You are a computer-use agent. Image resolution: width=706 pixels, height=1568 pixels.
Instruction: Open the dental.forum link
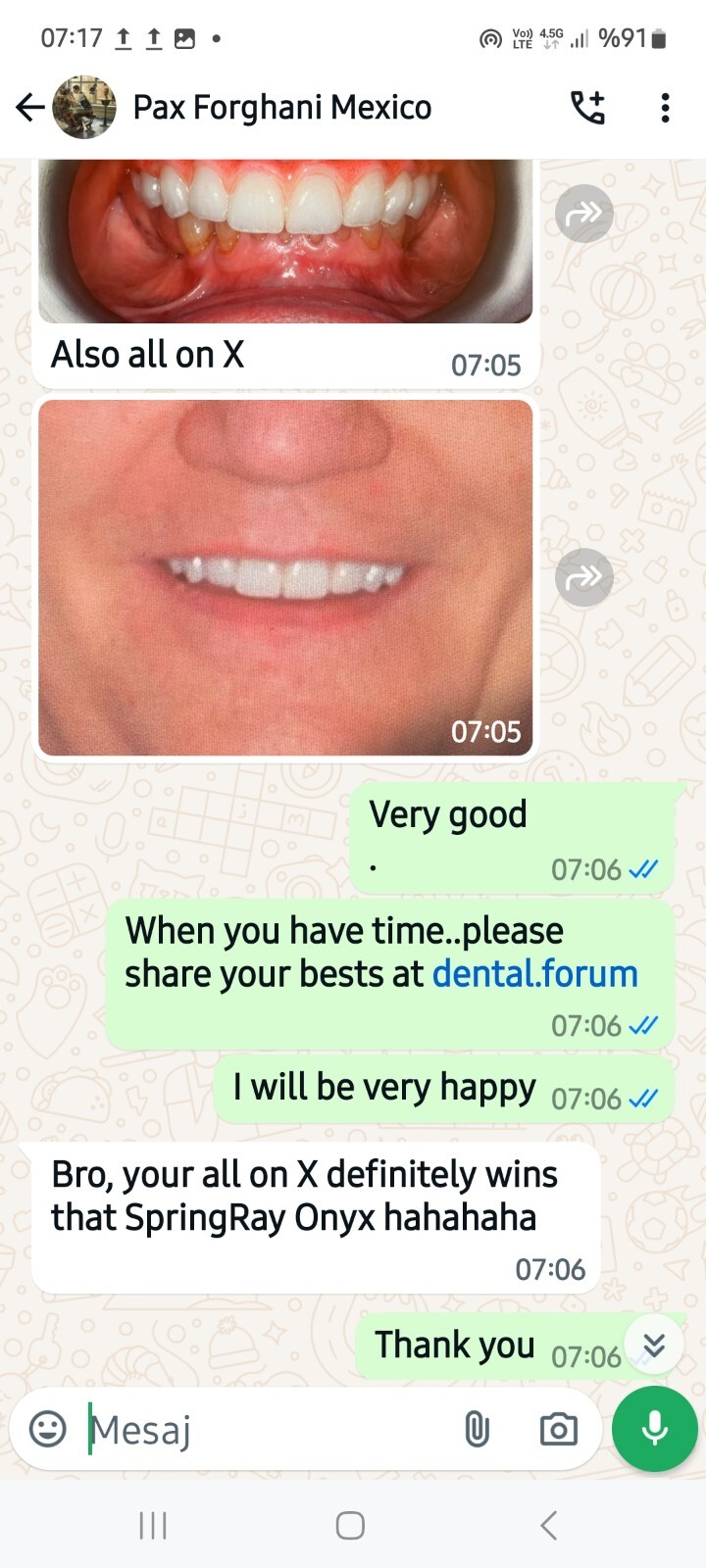(534, 974)
